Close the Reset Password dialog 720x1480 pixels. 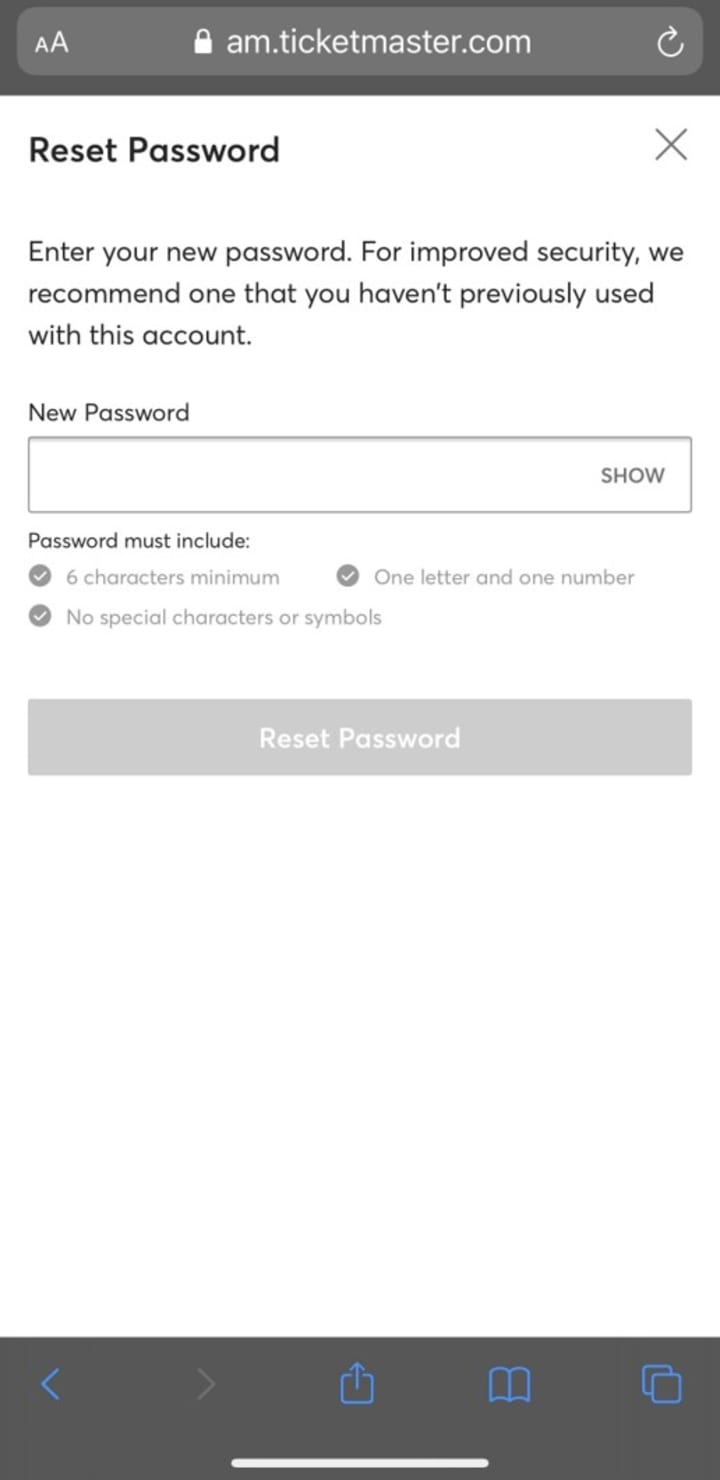pos(670,145)
